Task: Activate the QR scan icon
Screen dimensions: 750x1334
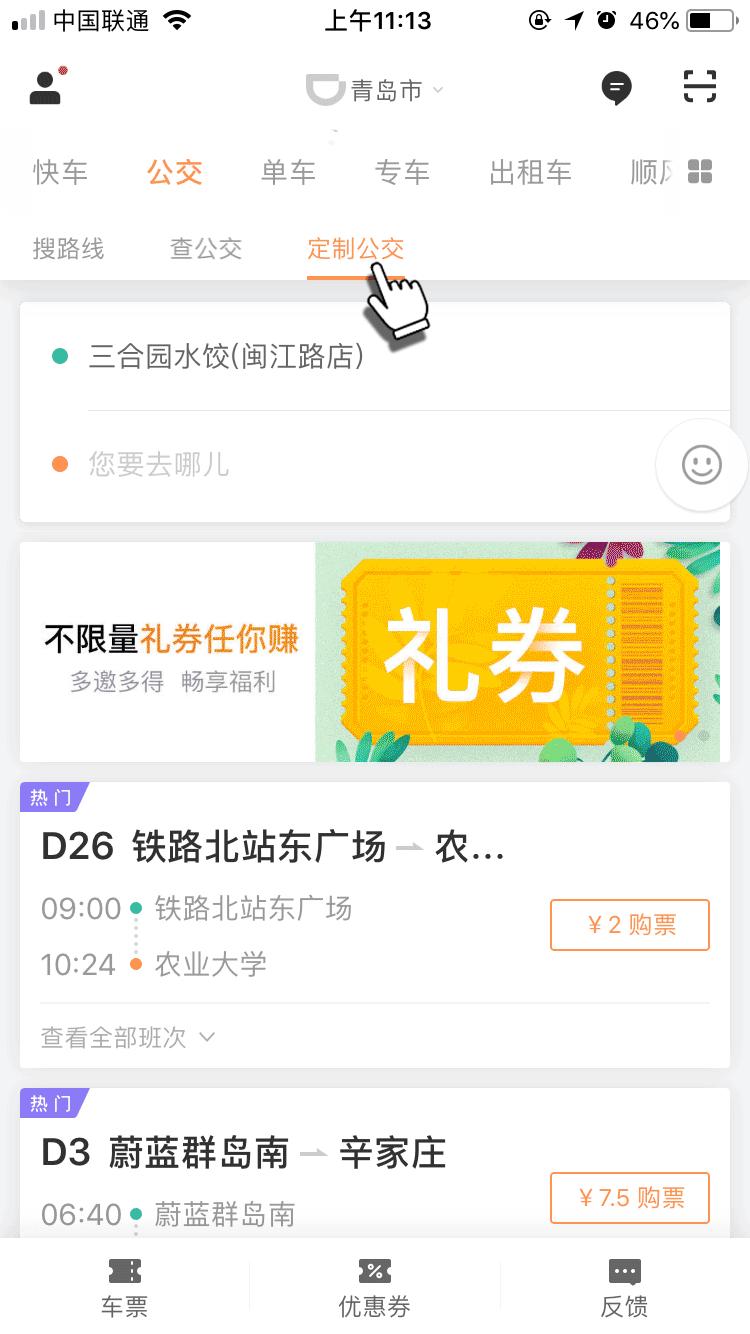Action: pos(700,88)
